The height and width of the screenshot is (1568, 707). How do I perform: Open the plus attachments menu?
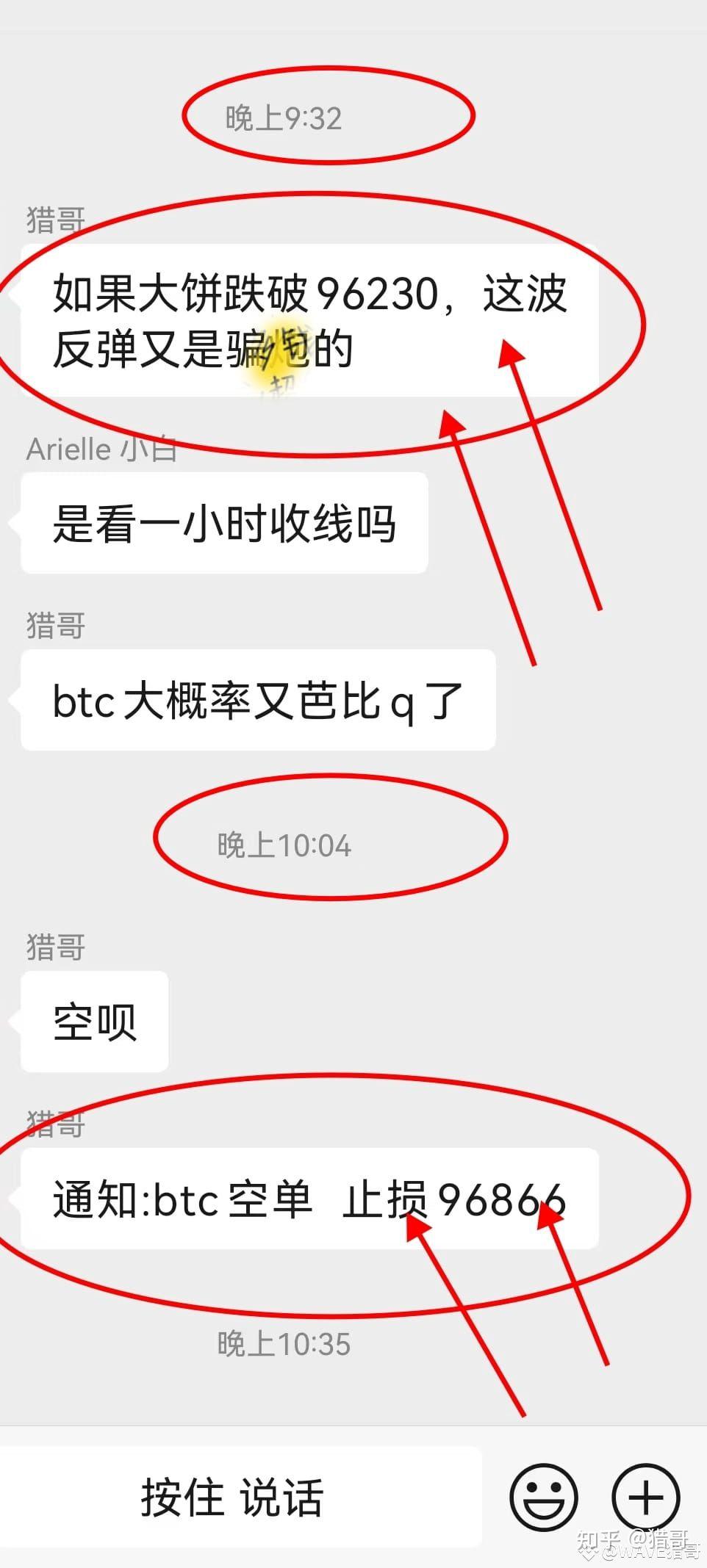point(645,1497)
